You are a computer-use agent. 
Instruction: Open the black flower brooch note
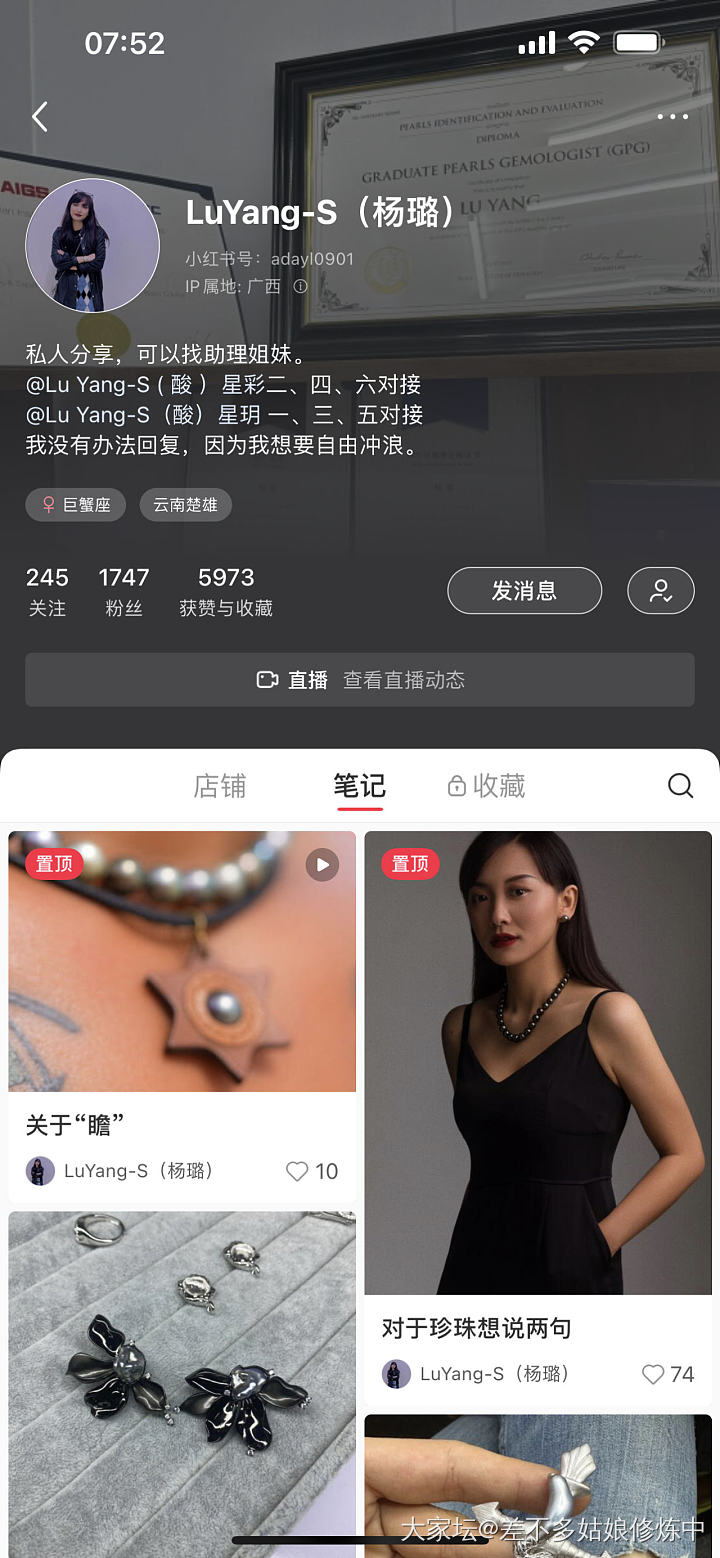click(182, 1380)
